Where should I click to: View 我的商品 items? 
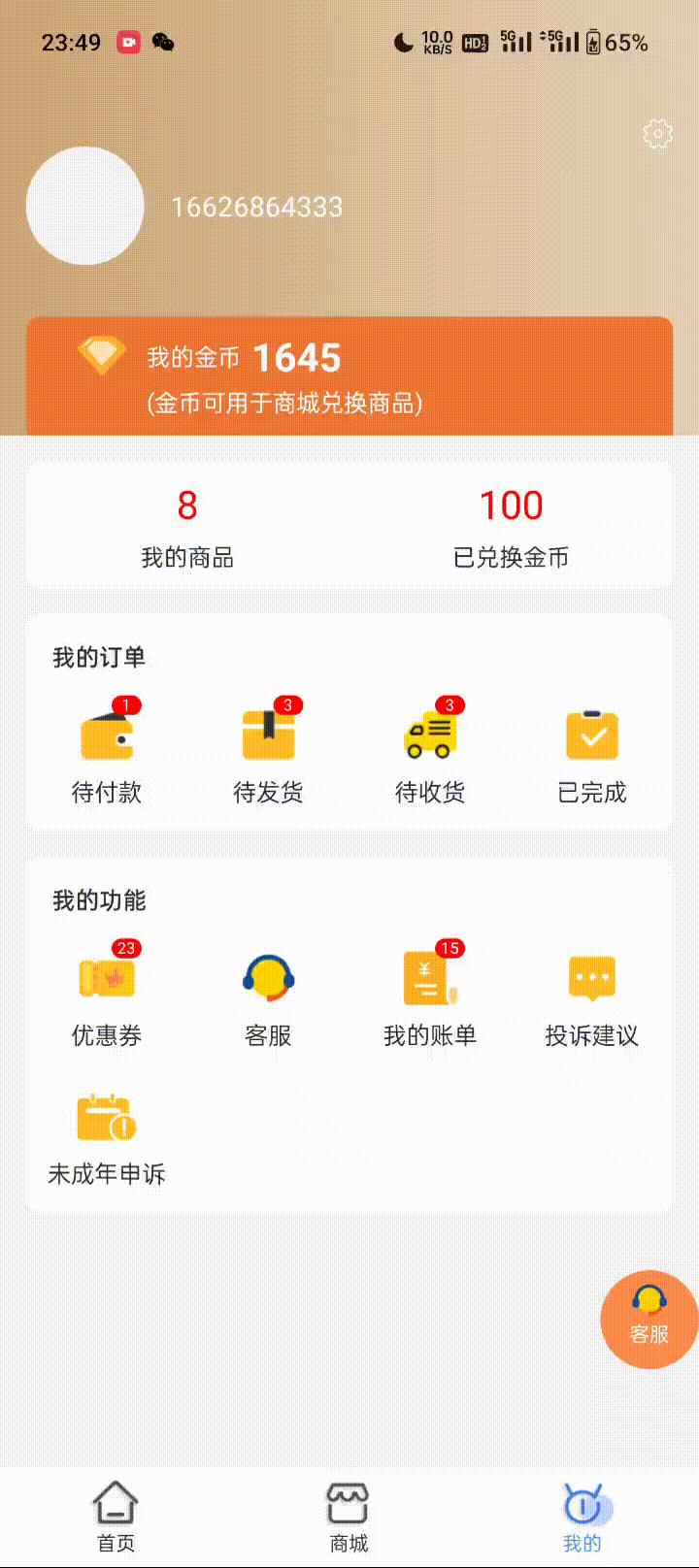click(x=187, y=527)
